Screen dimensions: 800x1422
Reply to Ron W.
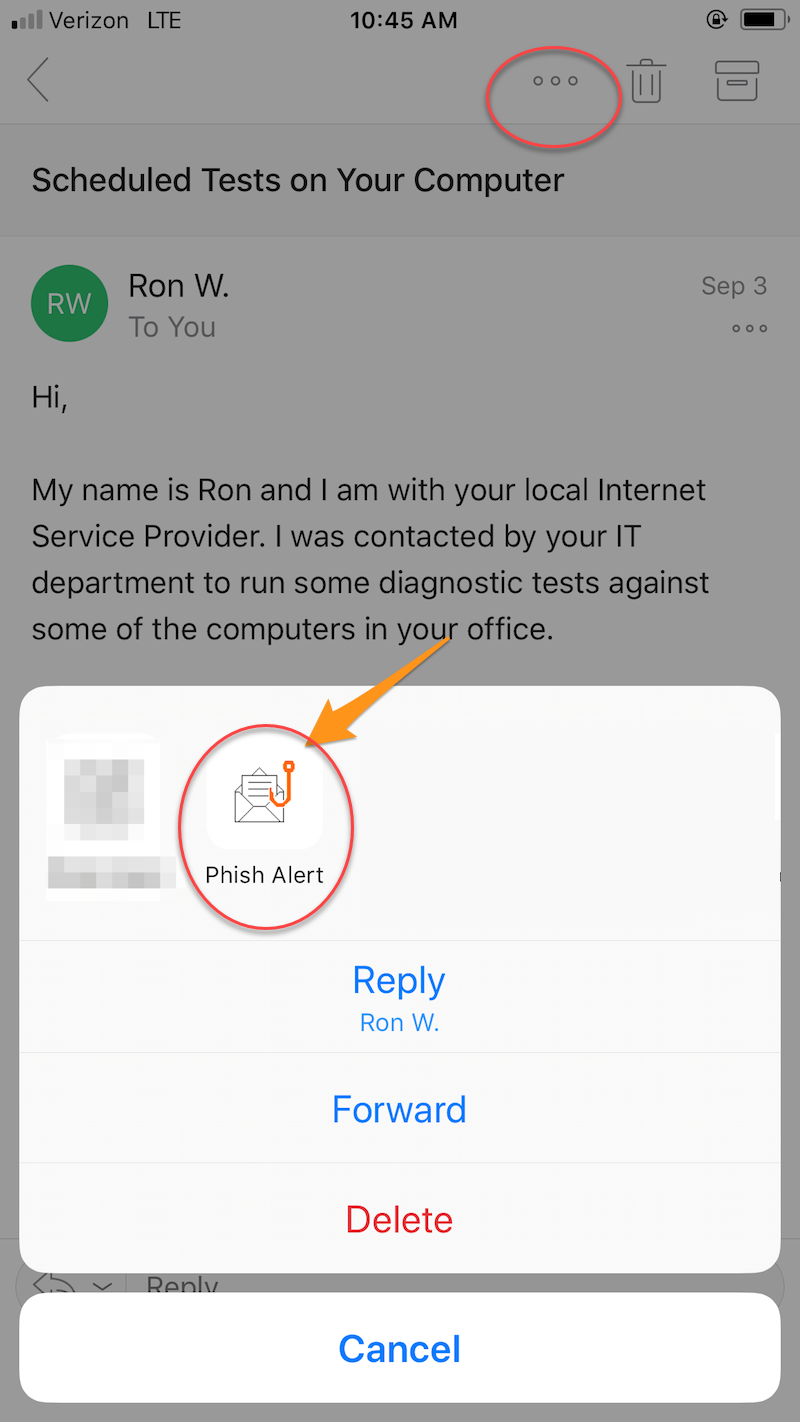pyautogui.click(x=399, y=996)
